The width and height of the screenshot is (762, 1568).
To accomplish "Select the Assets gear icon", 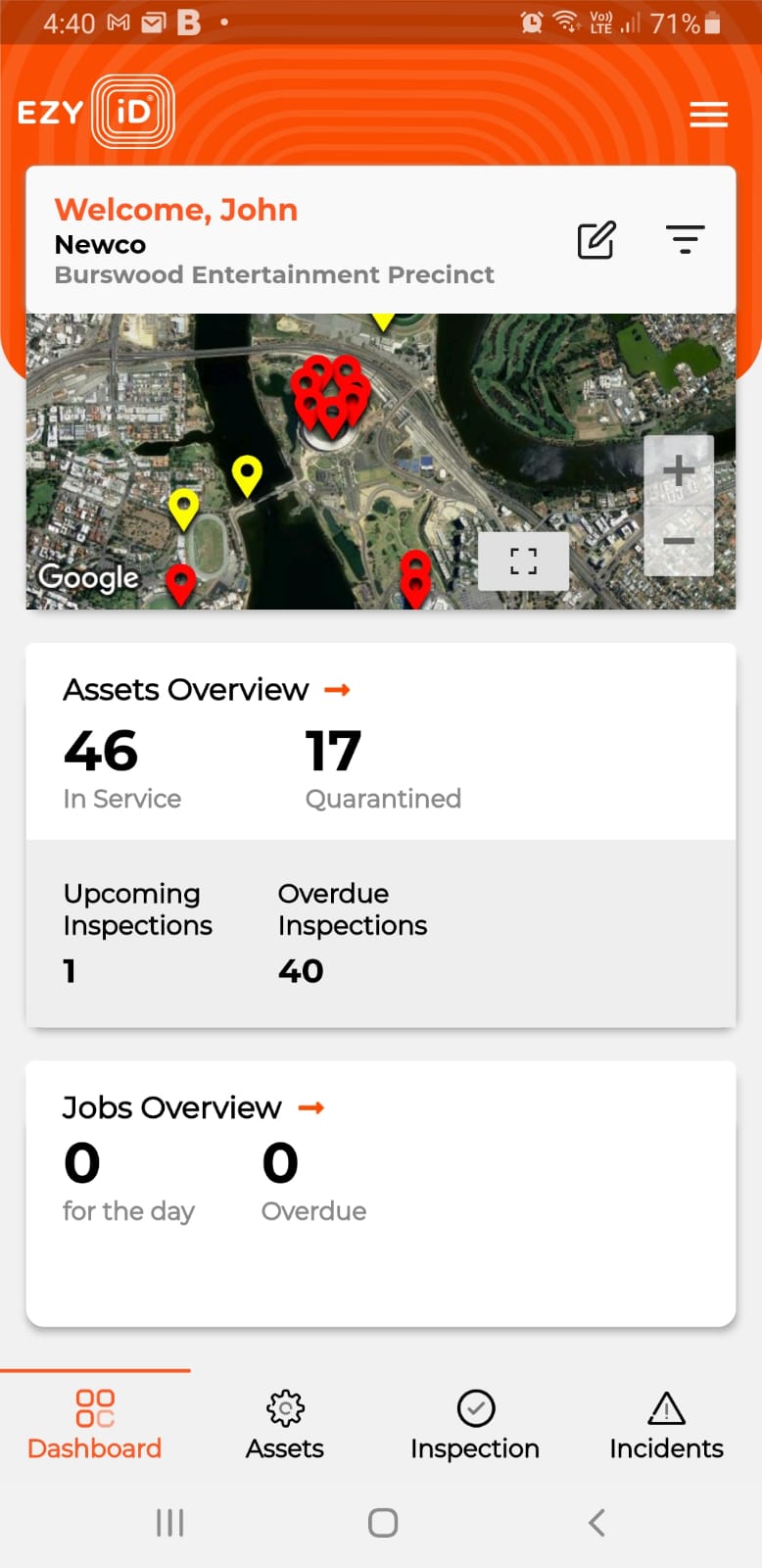I will coord(284,1408).
